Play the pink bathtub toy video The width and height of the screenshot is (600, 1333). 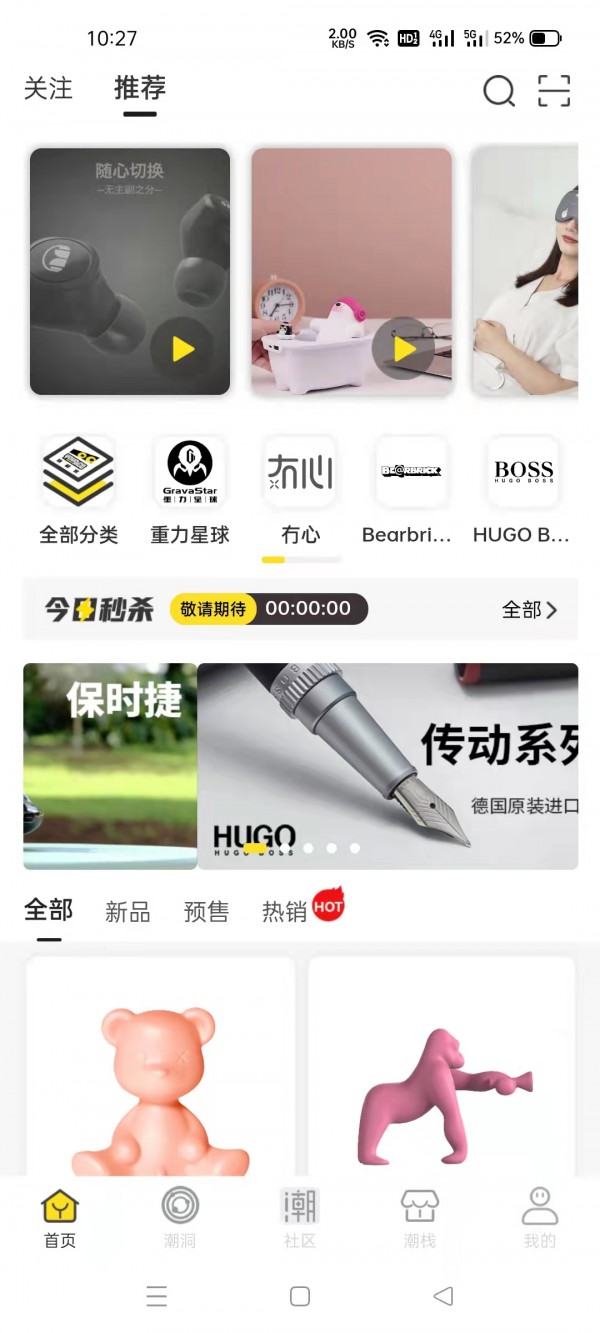click(403, 349)
